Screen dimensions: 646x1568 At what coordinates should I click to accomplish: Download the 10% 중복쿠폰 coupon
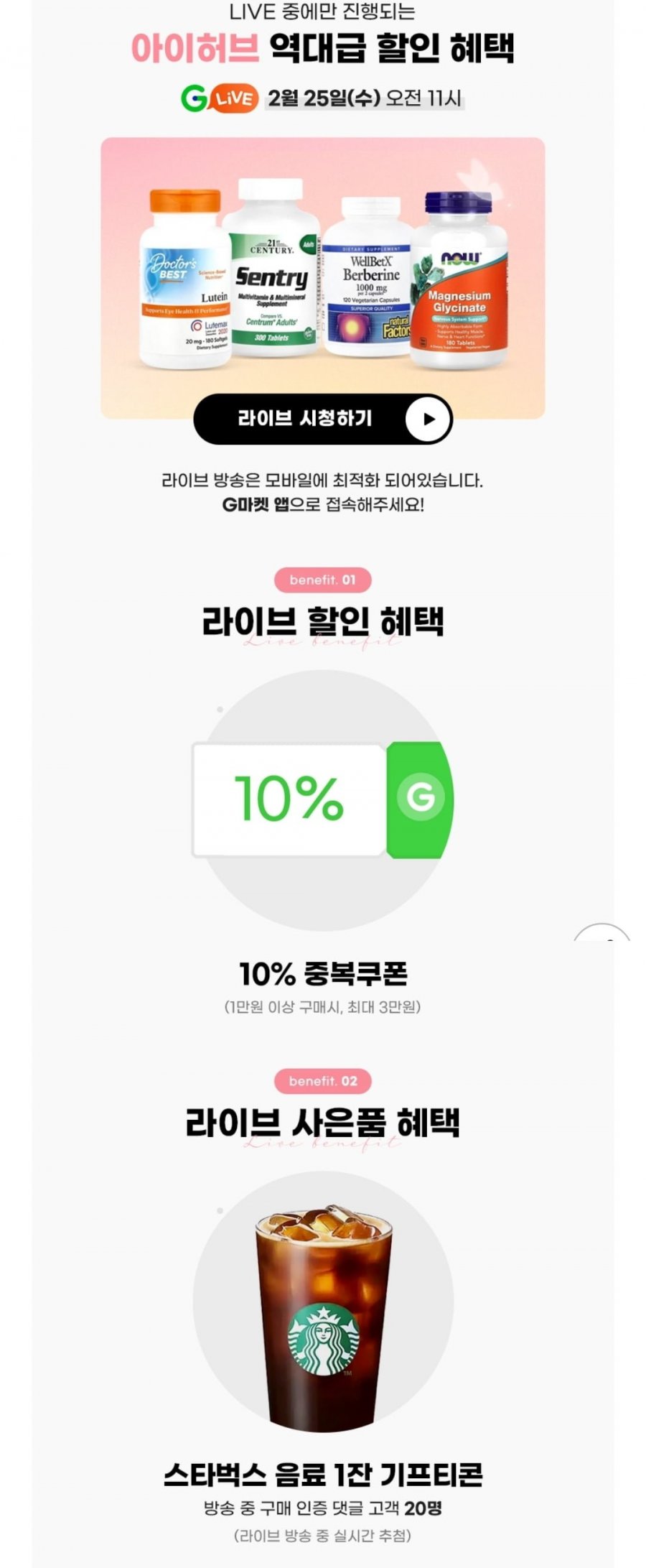point(322,799)
